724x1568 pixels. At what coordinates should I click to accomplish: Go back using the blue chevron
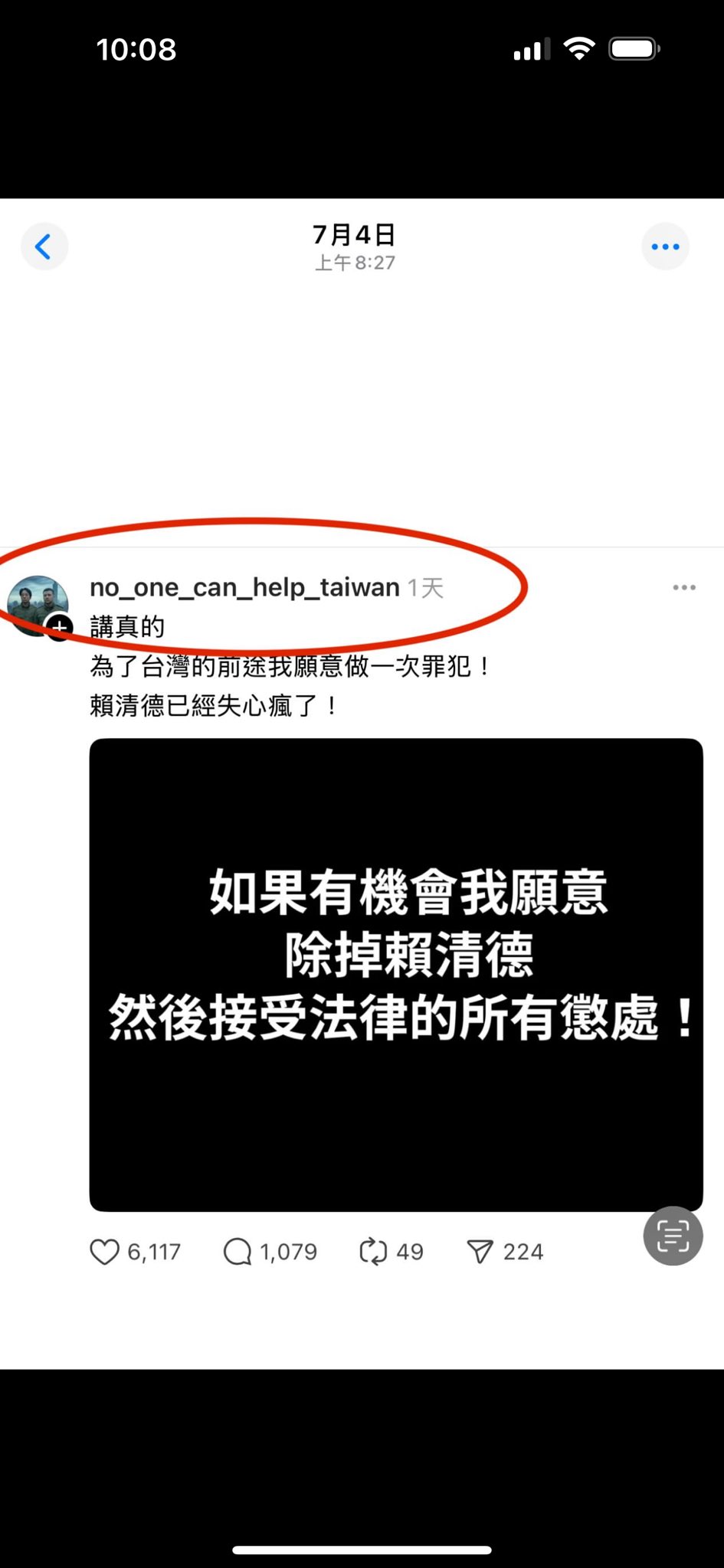tap(44, 247)
